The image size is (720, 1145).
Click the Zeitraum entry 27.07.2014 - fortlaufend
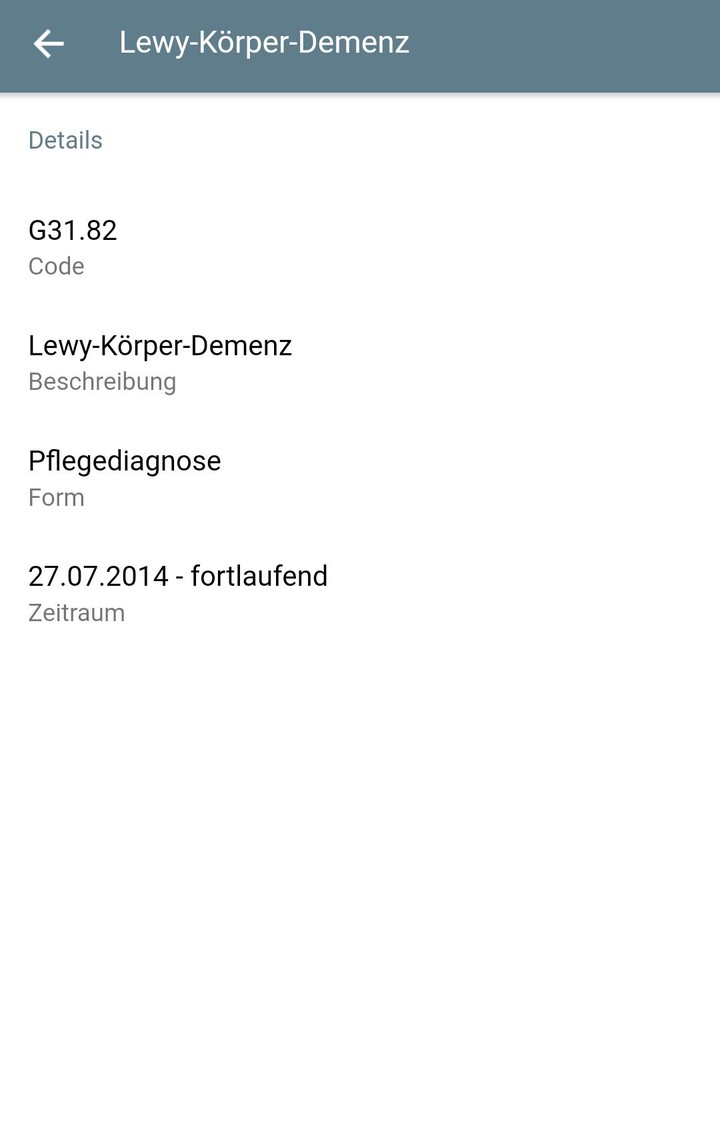point(178,576)
